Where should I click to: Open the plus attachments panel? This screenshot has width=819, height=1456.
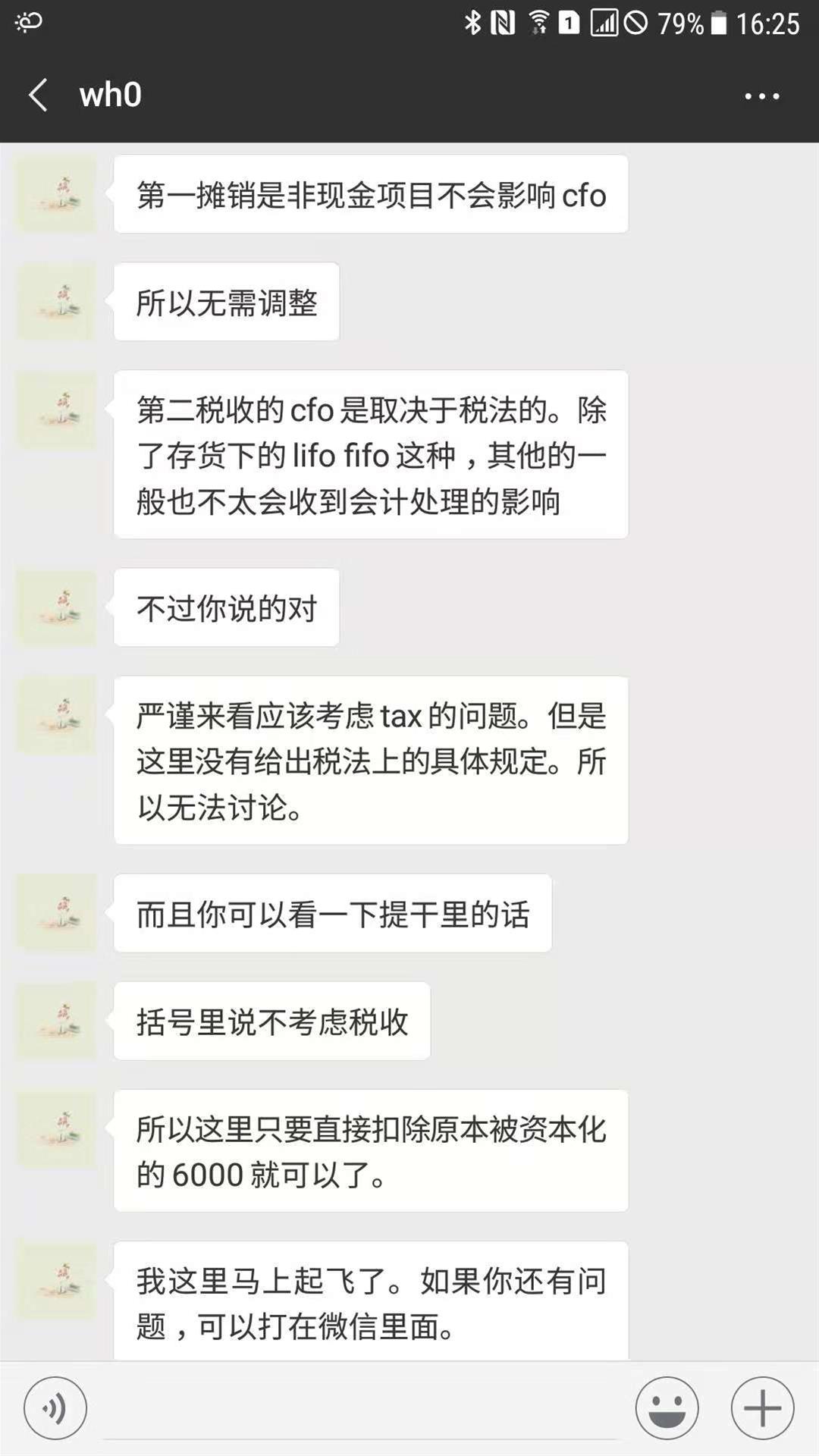(762, 1408)
